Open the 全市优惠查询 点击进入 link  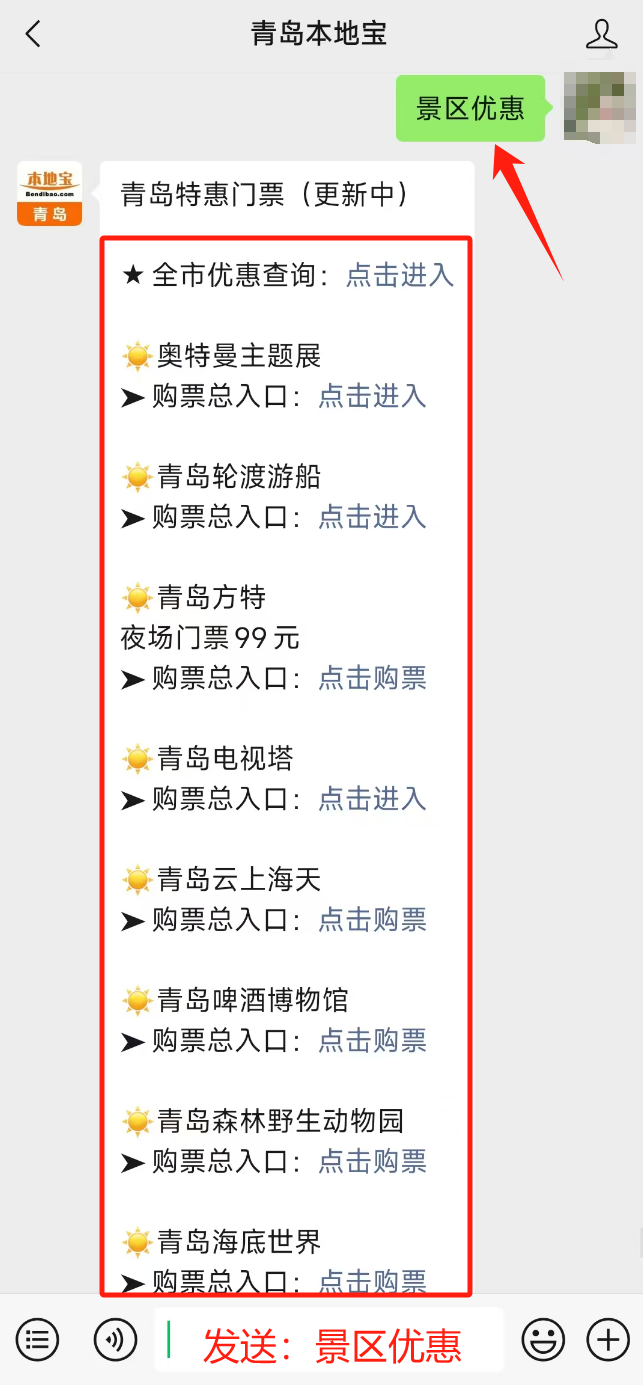400,275
